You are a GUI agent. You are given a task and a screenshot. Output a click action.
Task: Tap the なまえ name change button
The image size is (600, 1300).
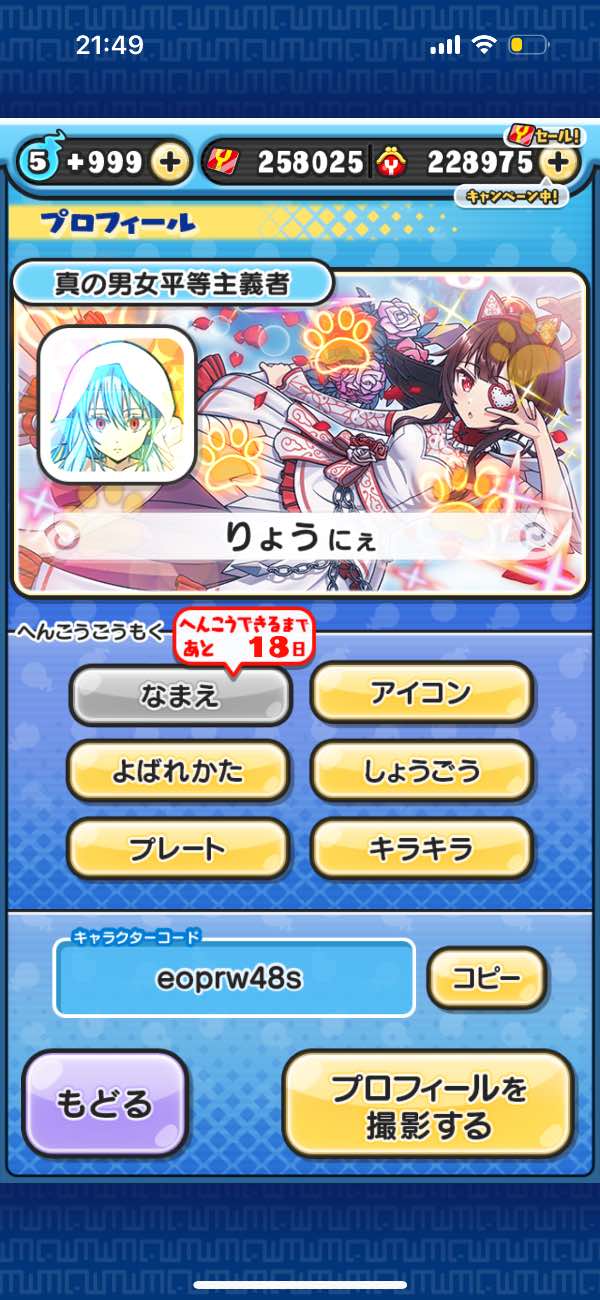pos(179,695)
